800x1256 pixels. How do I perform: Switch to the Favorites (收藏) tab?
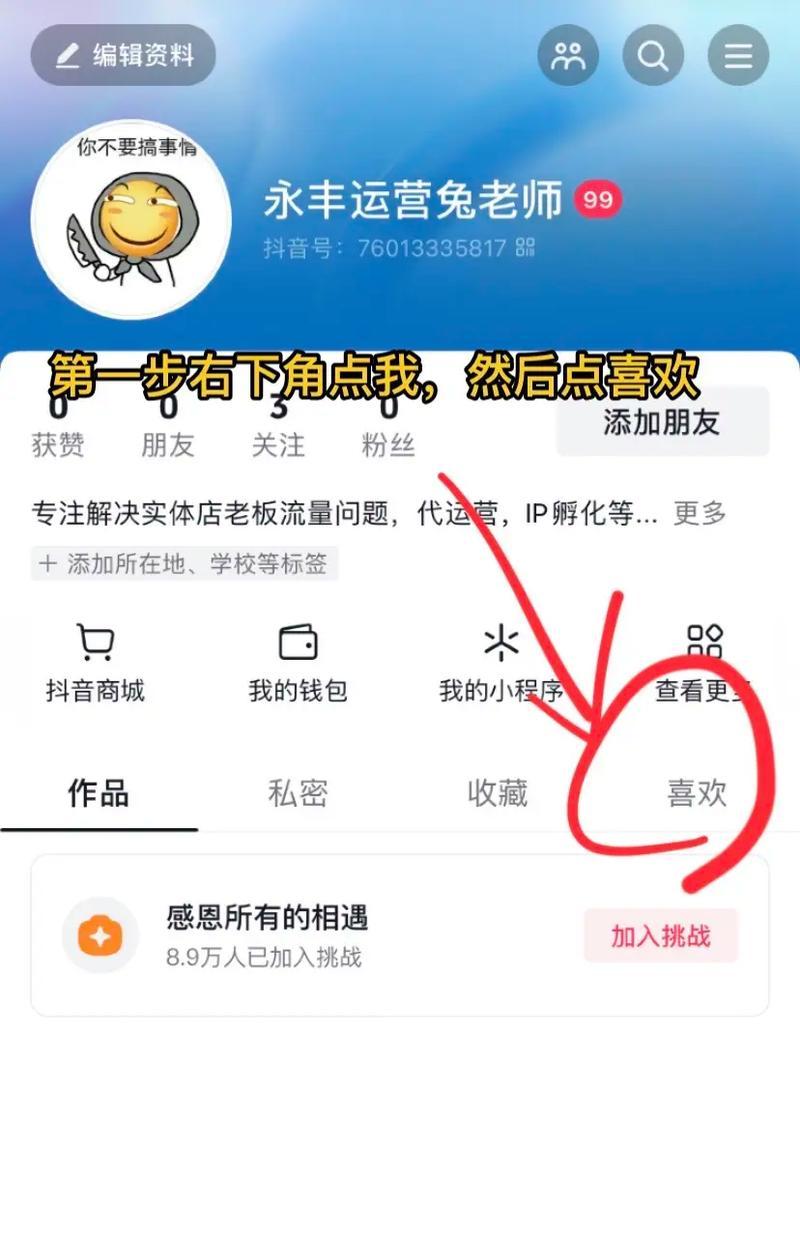498,793
